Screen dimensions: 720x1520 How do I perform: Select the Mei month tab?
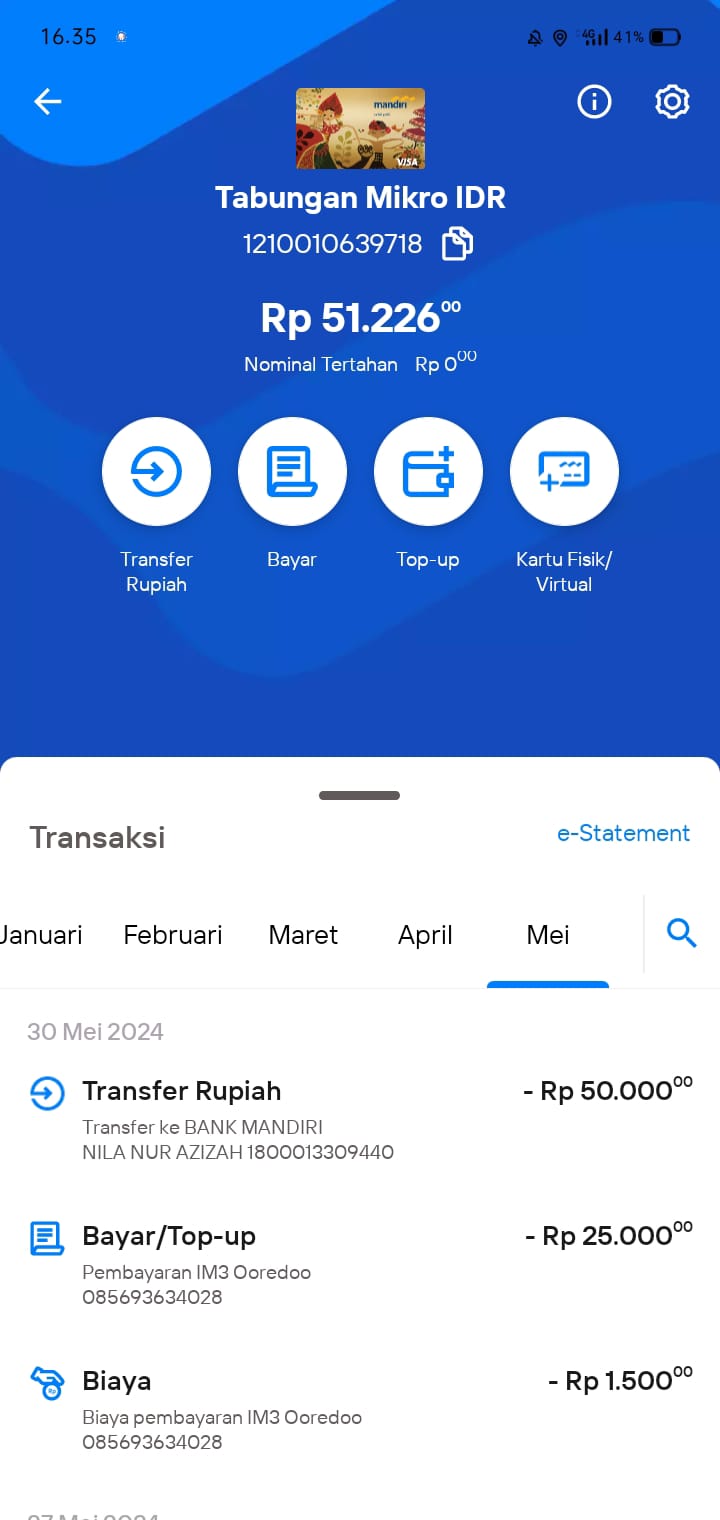point(548,935)
